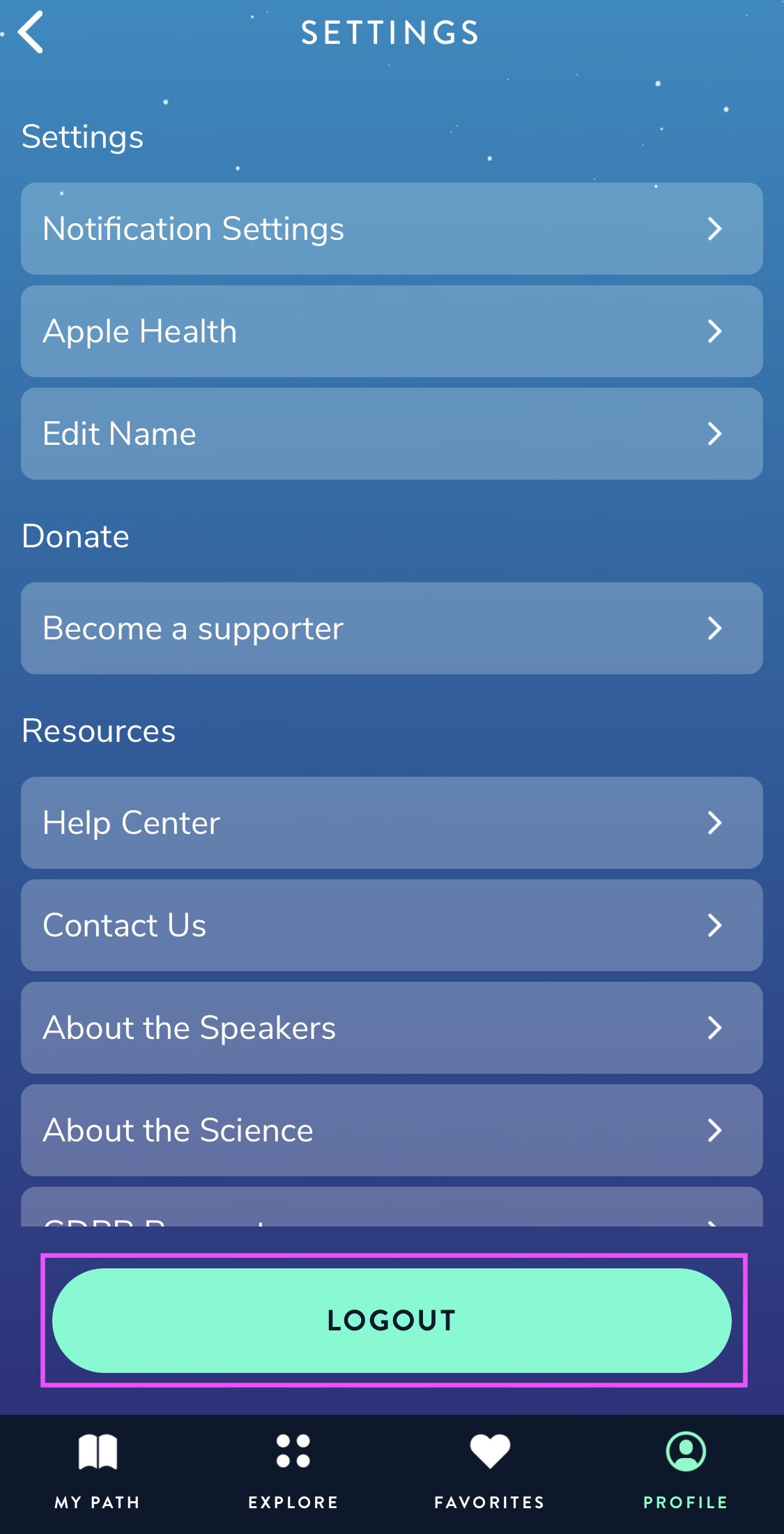The image size is (784, 1534).
Task: Choose Contact Us
Action: point(392,925)
